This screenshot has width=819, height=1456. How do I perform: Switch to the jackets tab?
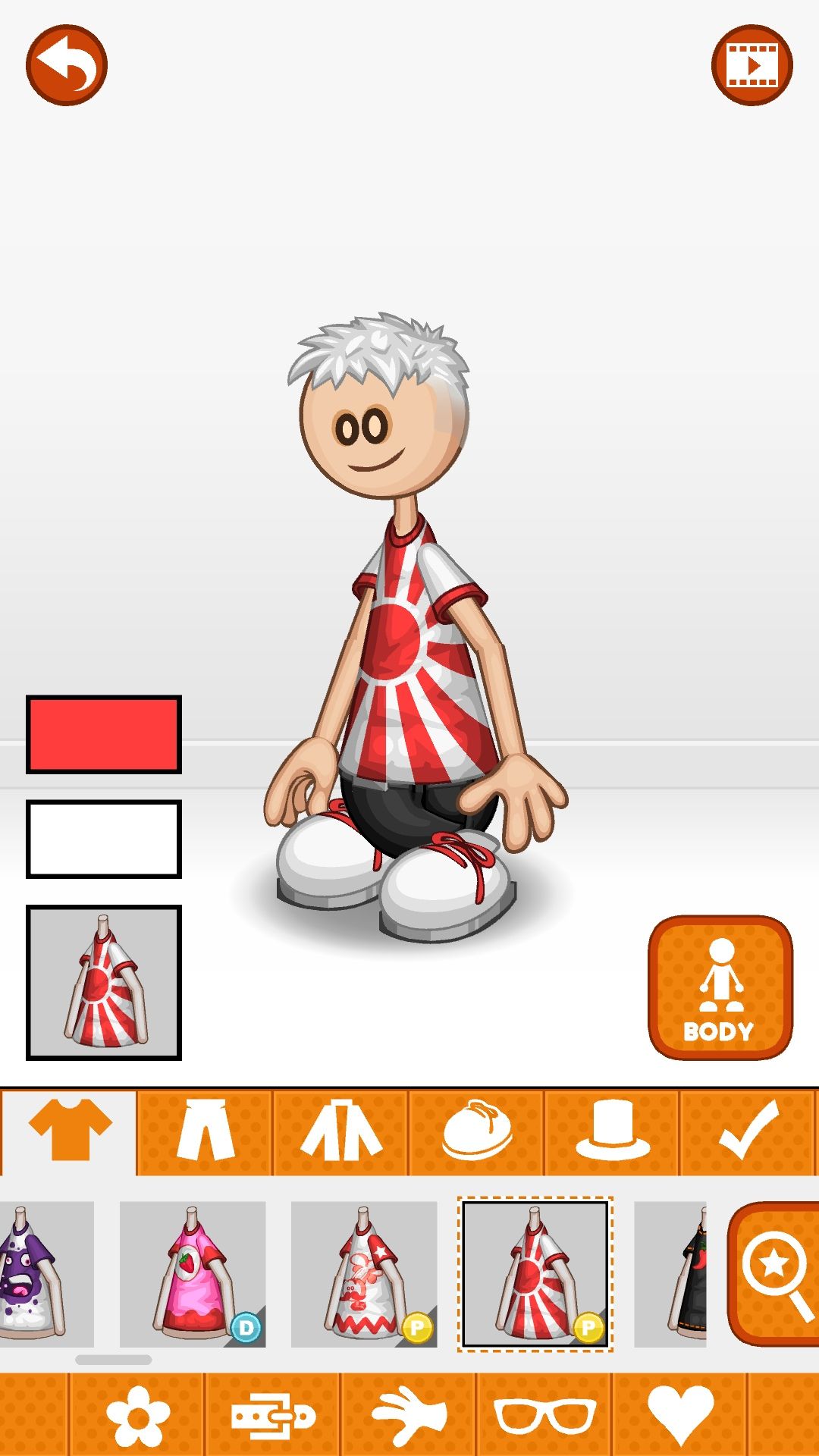(x=340, y=1131)
